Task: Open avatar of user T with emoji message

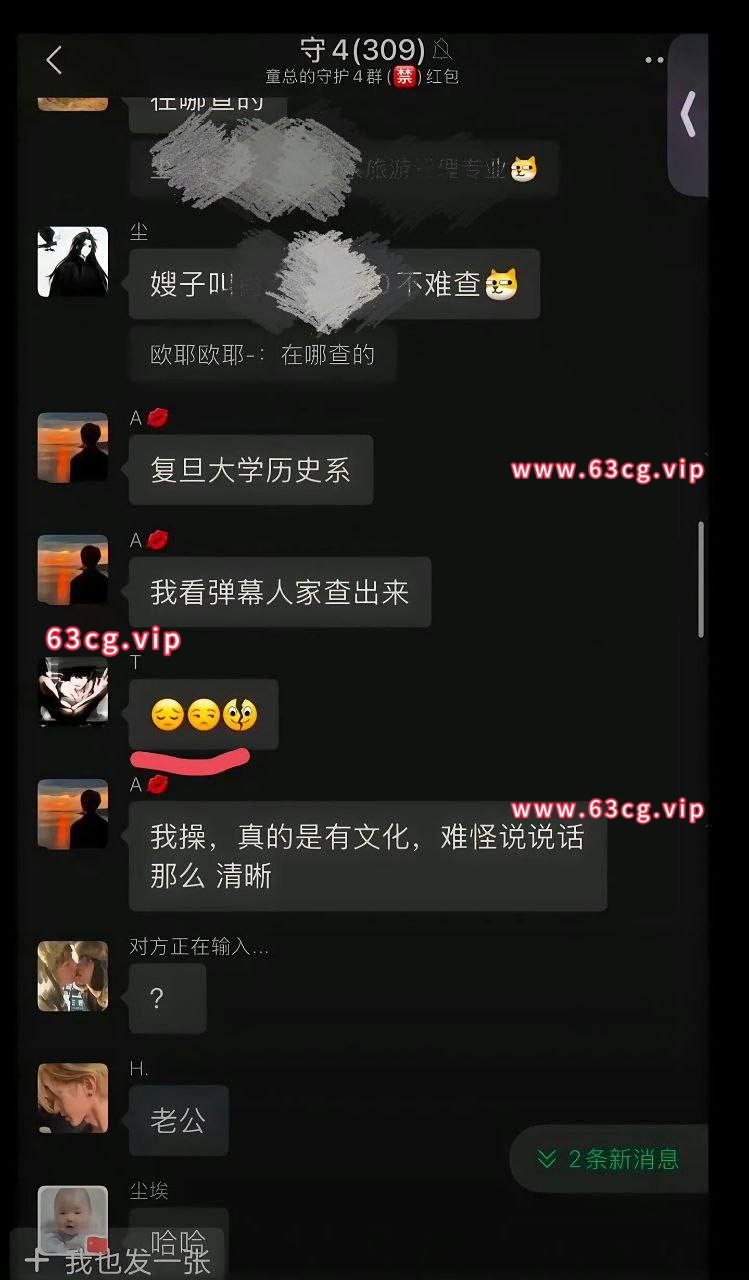Action: tap(73, 691)
